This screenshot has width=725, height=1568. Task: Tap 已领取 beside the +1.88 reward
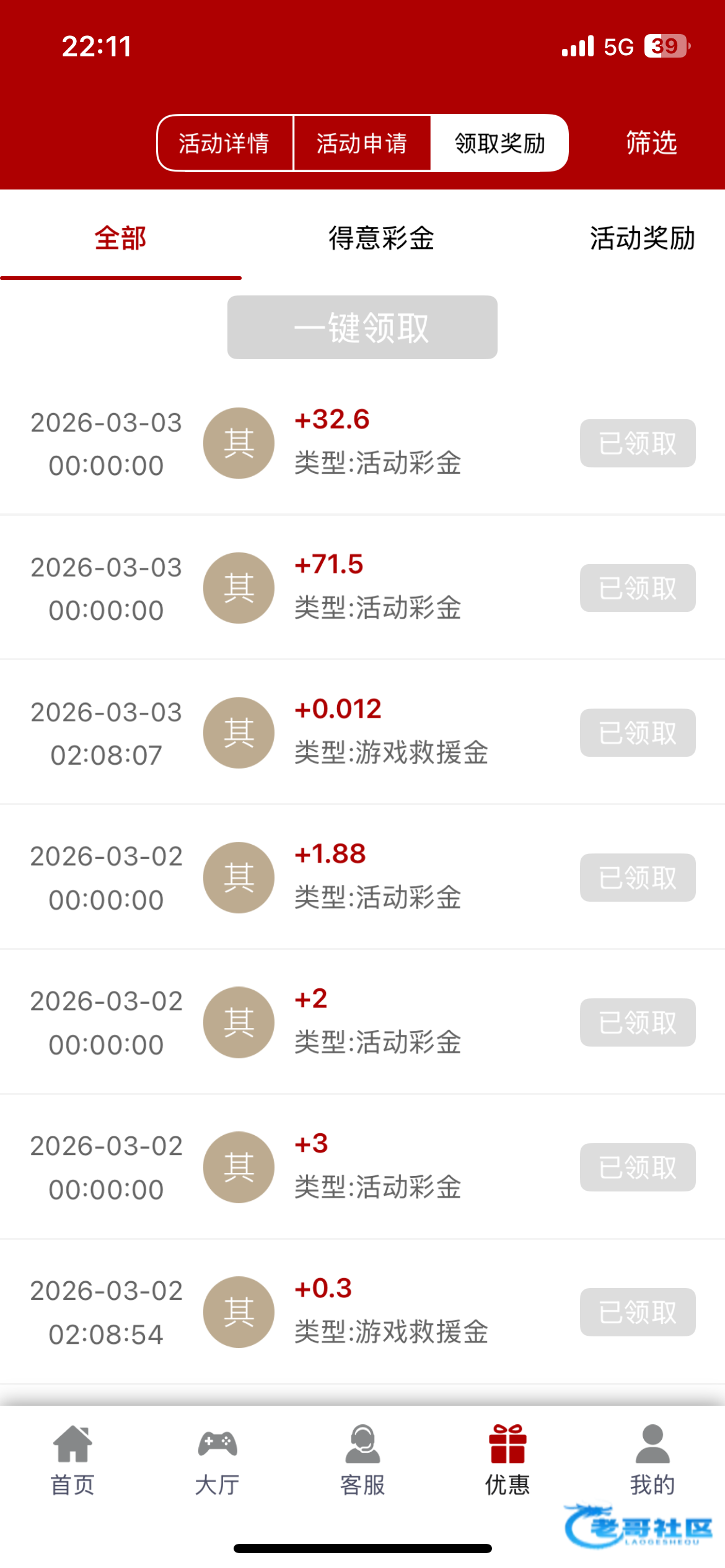(637, 878)
